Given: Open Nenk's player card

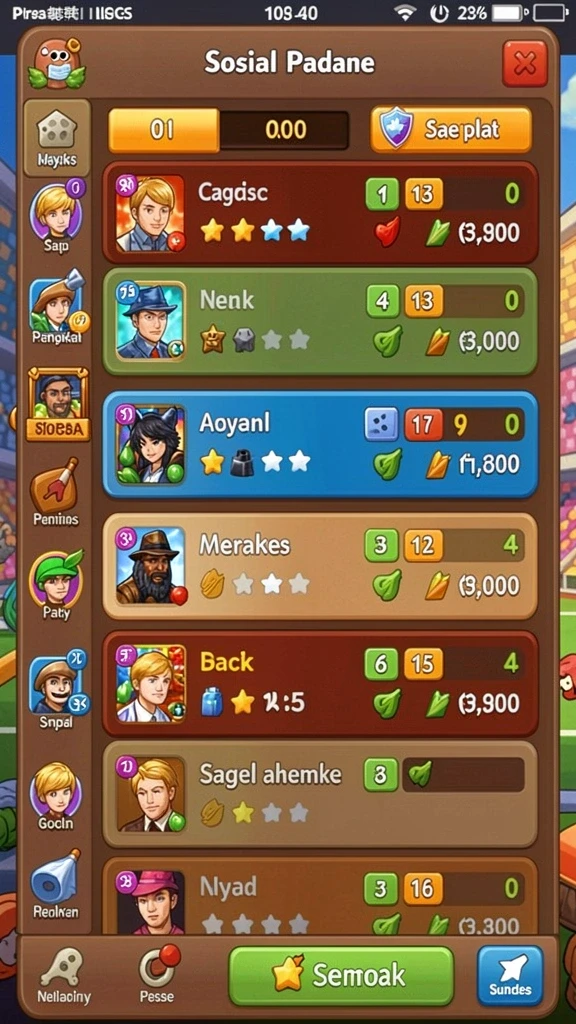Looking at the screenshot, I should click(320, 321).
